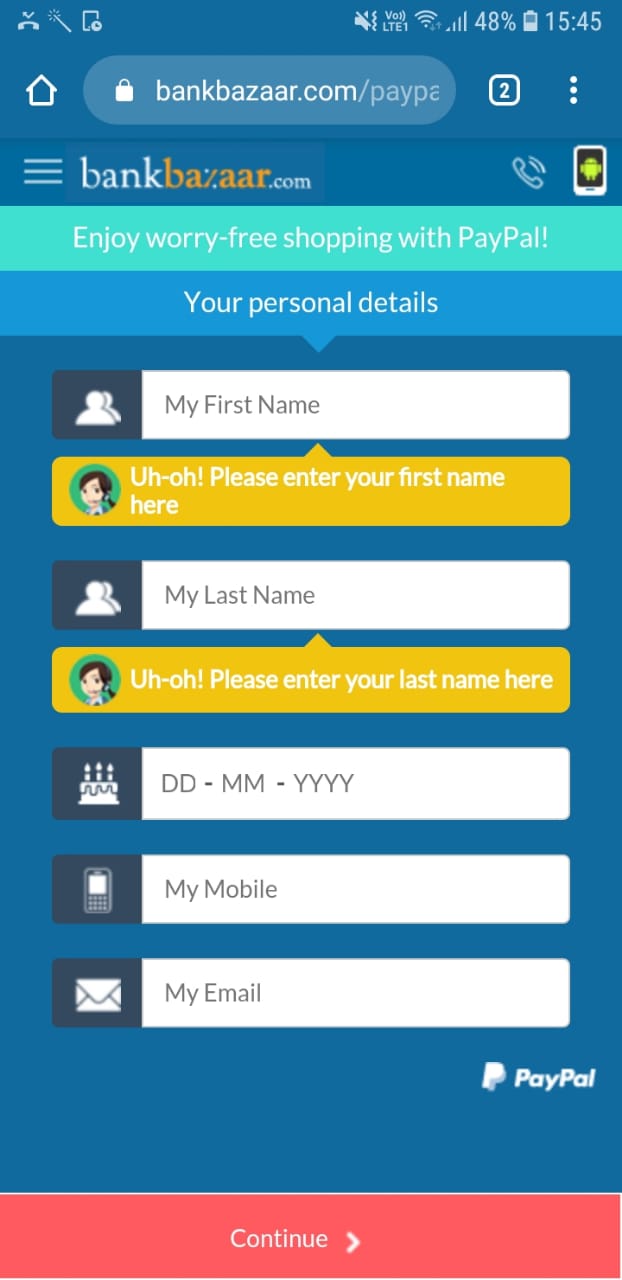Image resolution: width=622 pixels, height=1280 pixels.
Task: Focus the My Last Name field
Action: point(355,595)
